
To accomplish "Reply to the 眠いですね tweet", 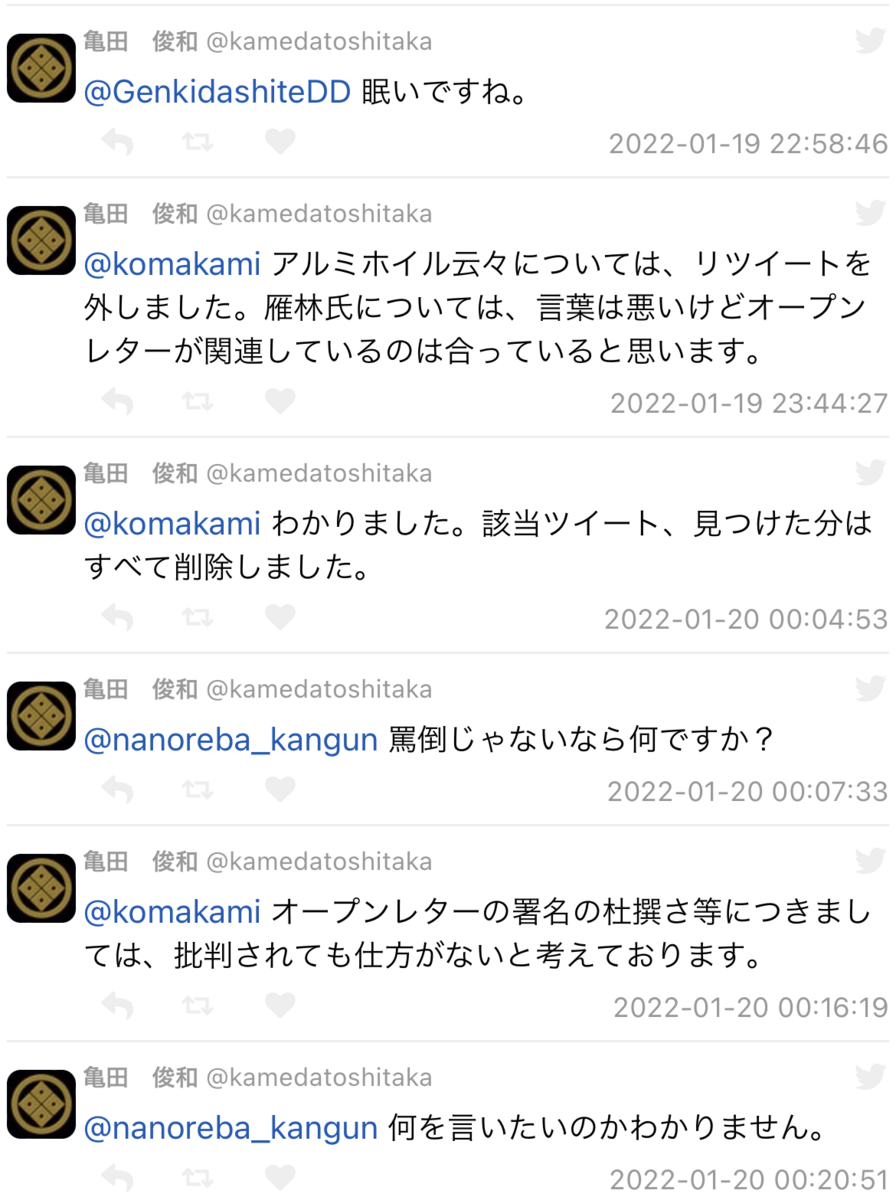I will click(118, 142).
